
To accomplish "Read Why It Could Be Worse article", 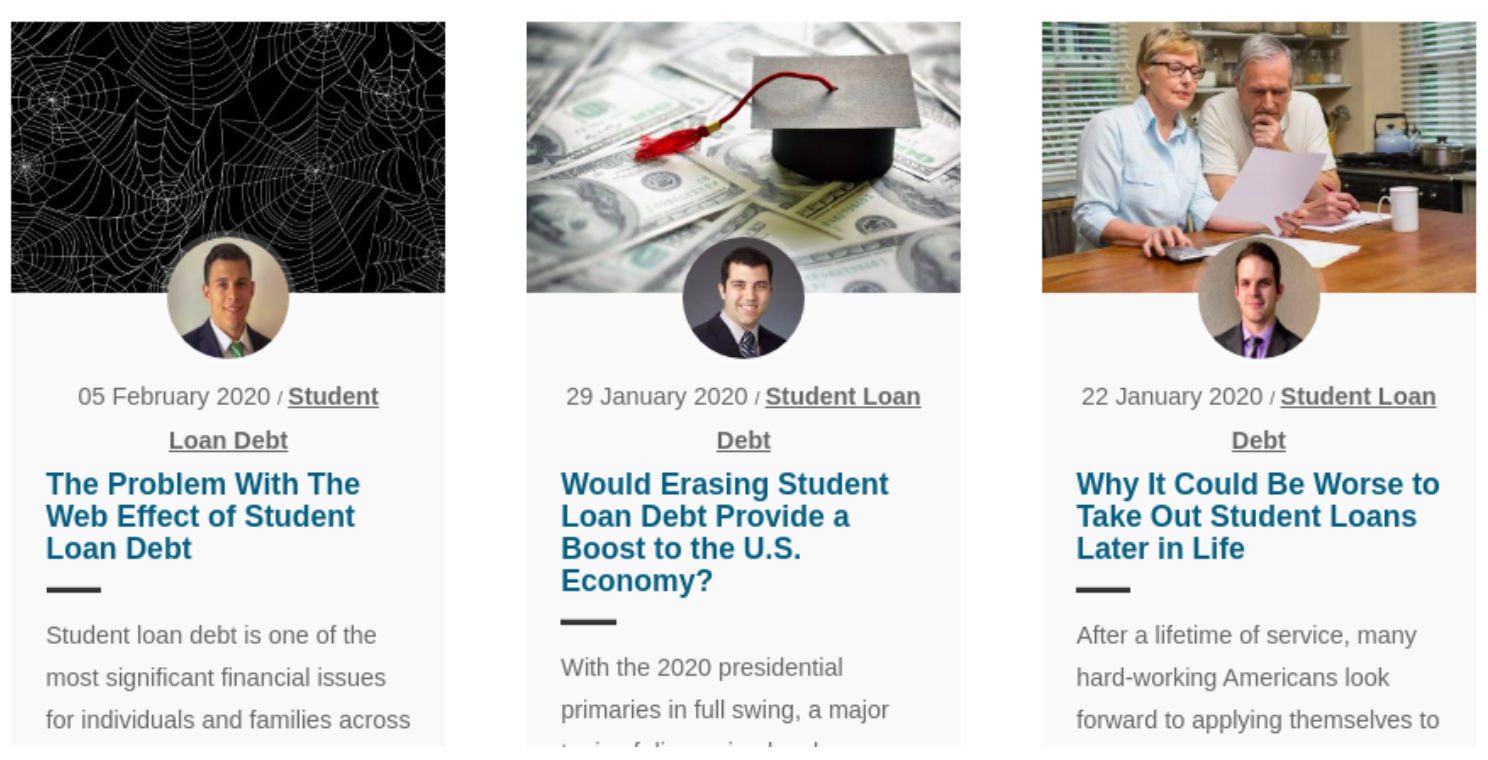I will click(x=1257, y=516).
